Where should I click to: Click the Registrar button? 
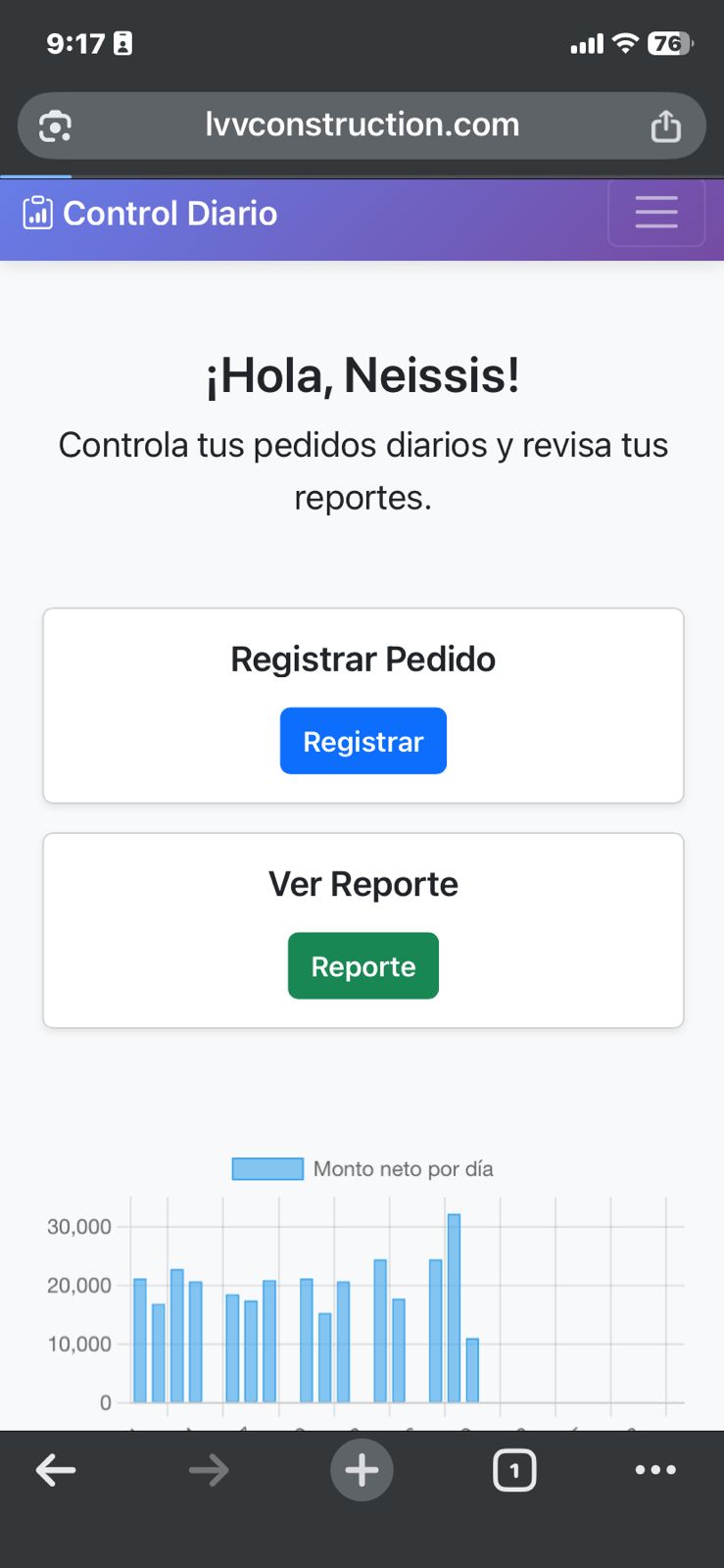pyautogui.click(x=362, y=741)
